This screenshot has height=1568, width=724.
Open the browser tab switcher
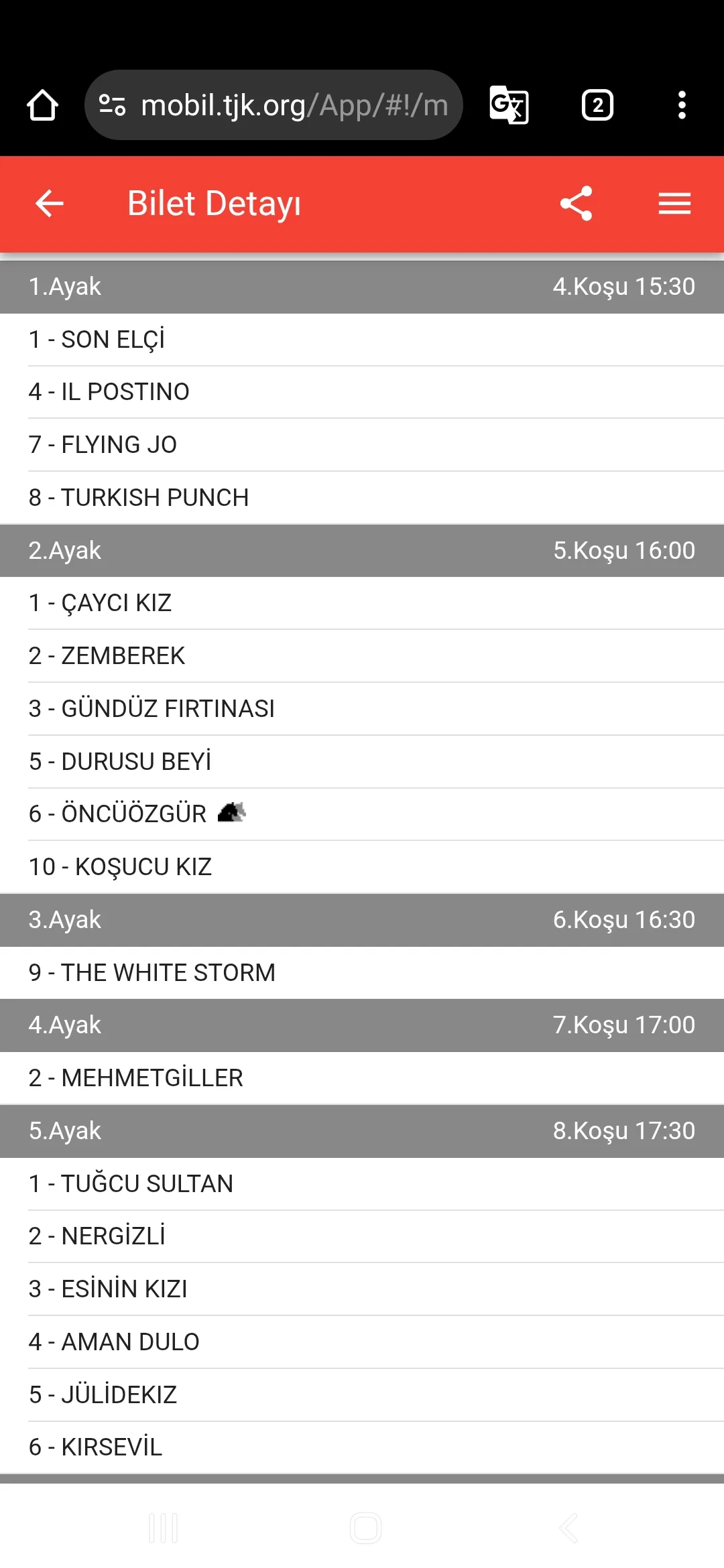(597, 105)
